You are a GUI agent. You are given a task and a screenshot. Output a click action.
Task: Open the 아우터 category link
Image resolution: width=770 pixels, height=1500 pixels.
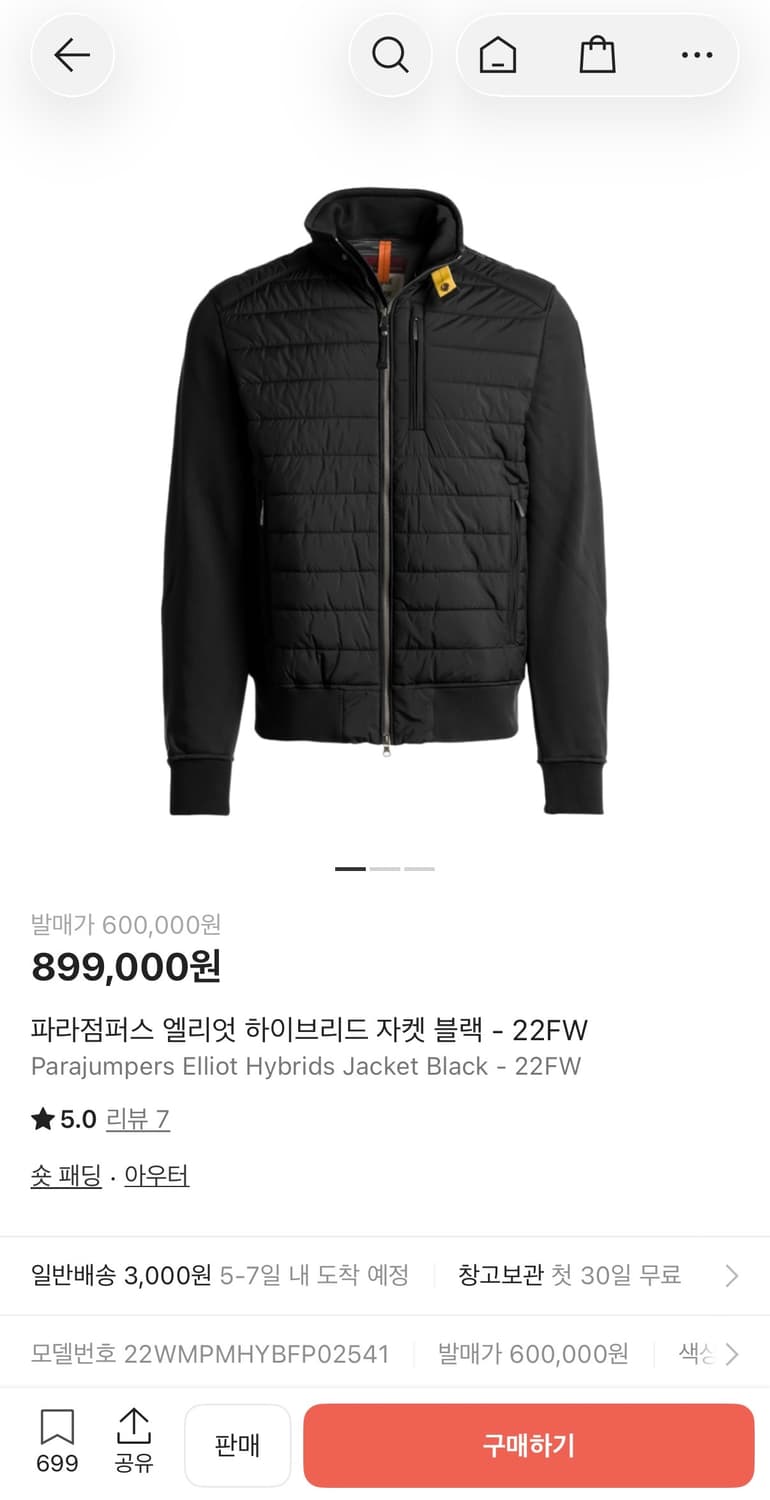(x=156, y=1175)
